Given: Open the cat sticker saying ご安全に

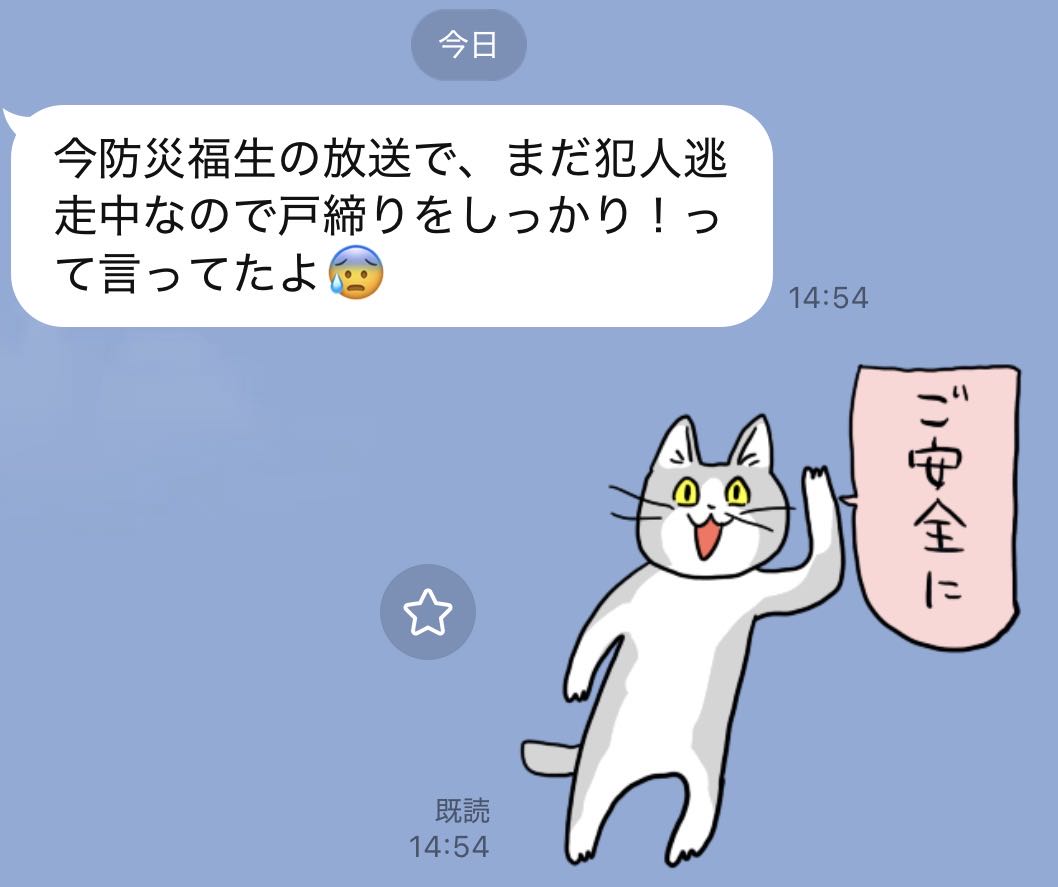Looking at the screenshot, I should 771,616.
